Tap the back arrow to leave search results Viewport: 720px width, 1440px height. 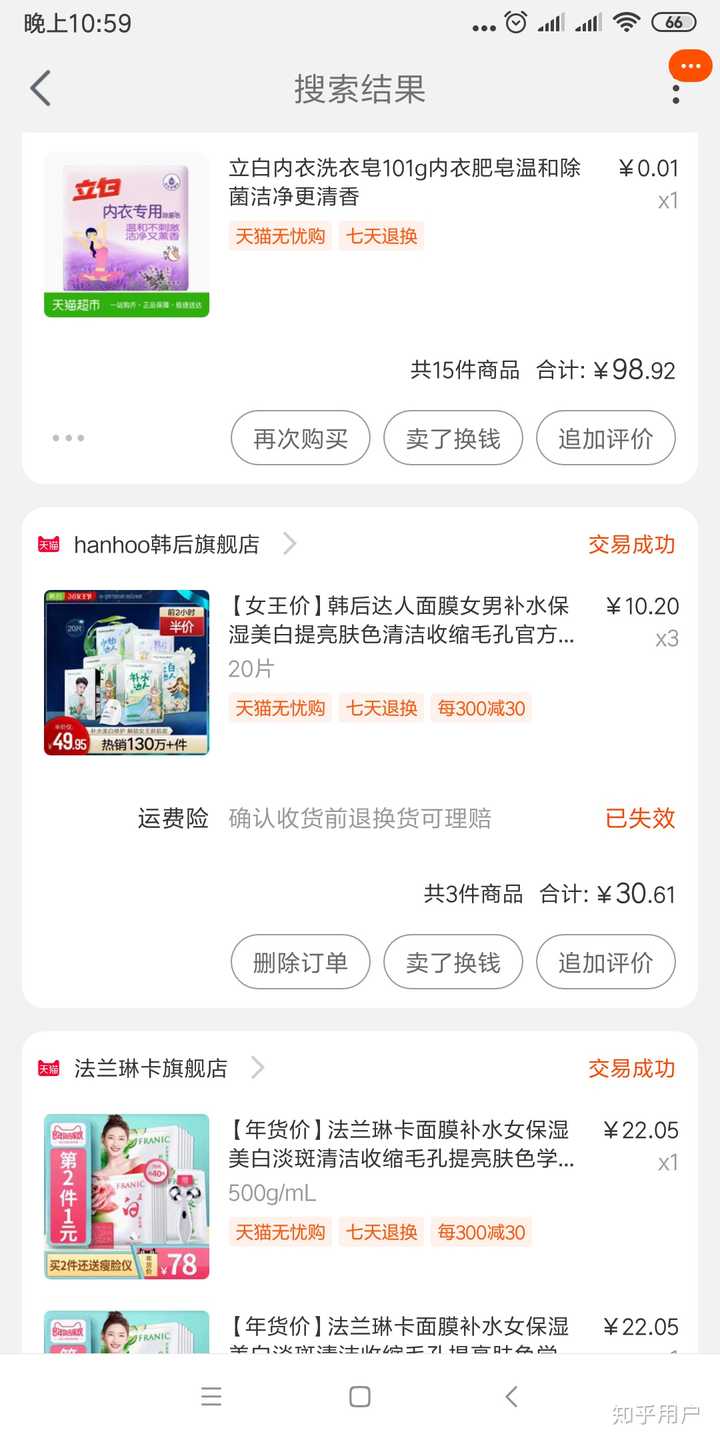(x=40, y=88)
